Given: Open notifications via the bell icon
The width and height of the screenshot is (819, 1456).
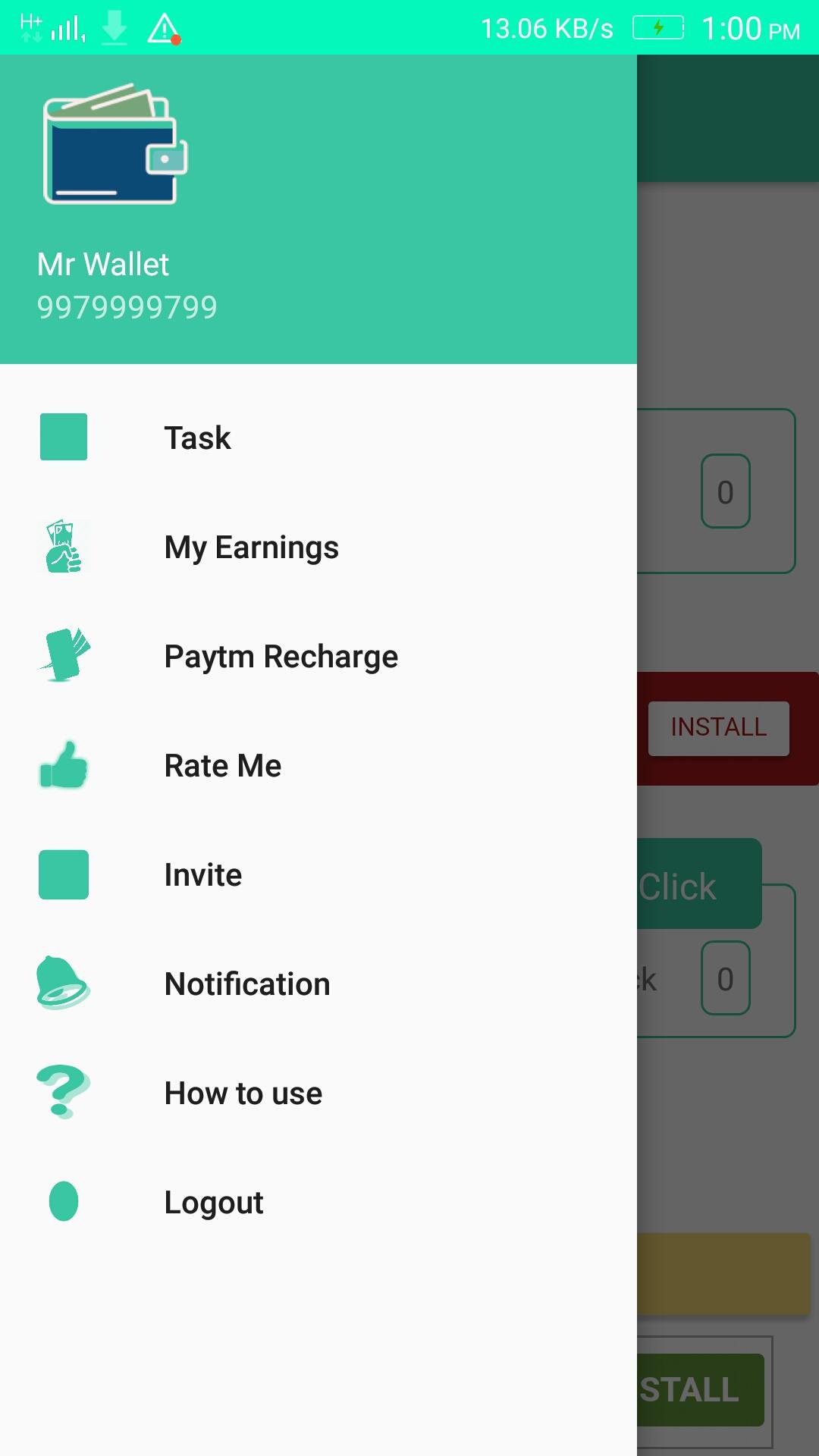Looking at the screenshot, I should [x=63, y=984].
